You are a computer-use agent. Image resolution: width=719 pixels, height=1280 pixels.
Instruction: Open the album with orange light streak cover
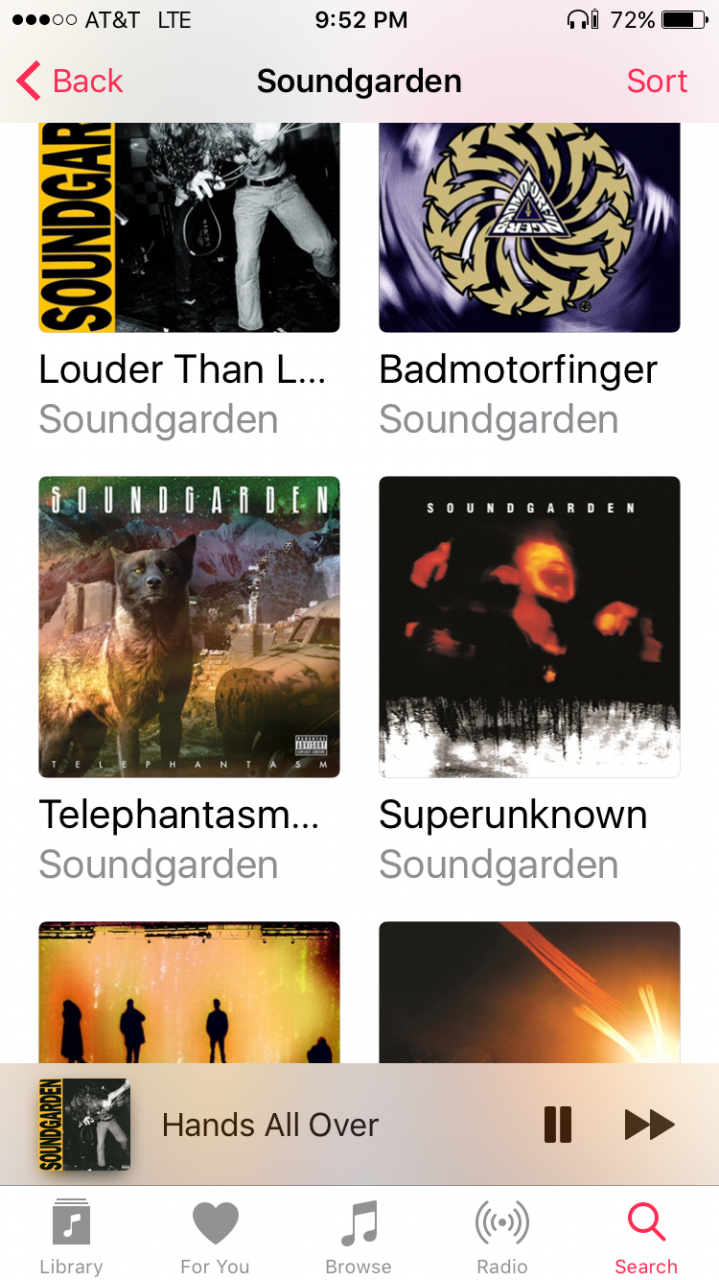[x=529, y=992]
